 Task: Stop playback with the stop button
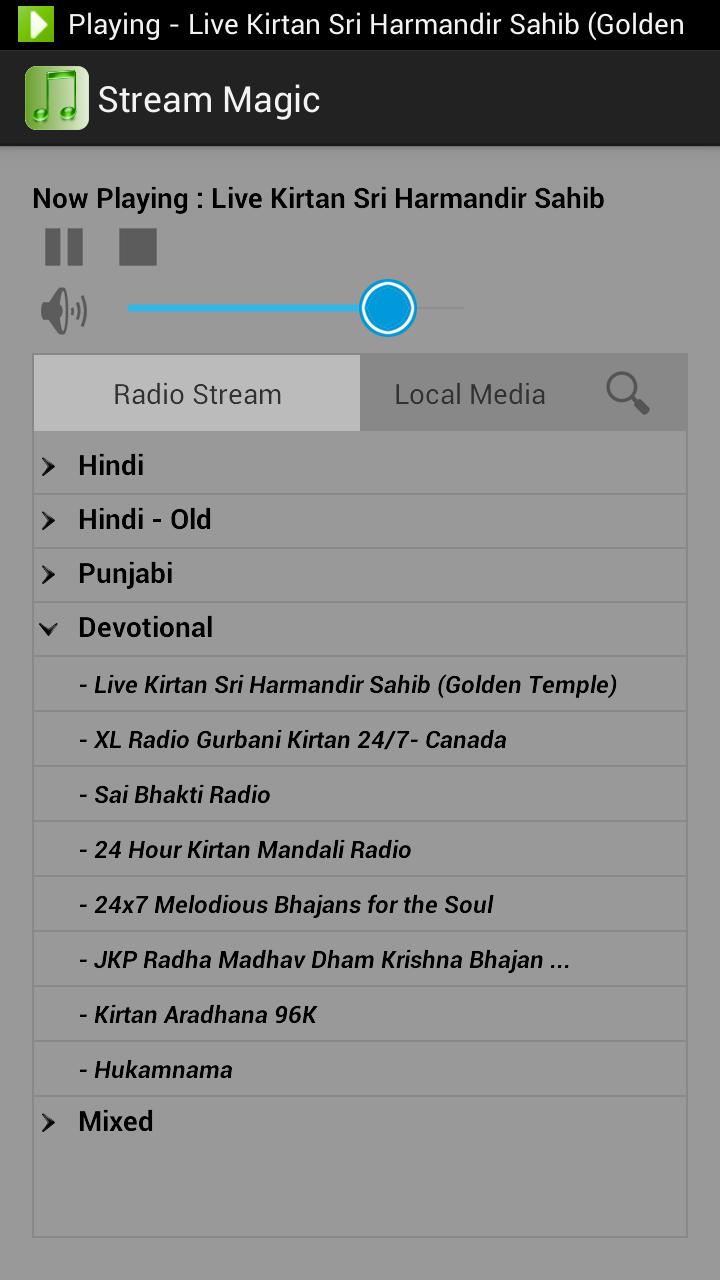(138, 247)
